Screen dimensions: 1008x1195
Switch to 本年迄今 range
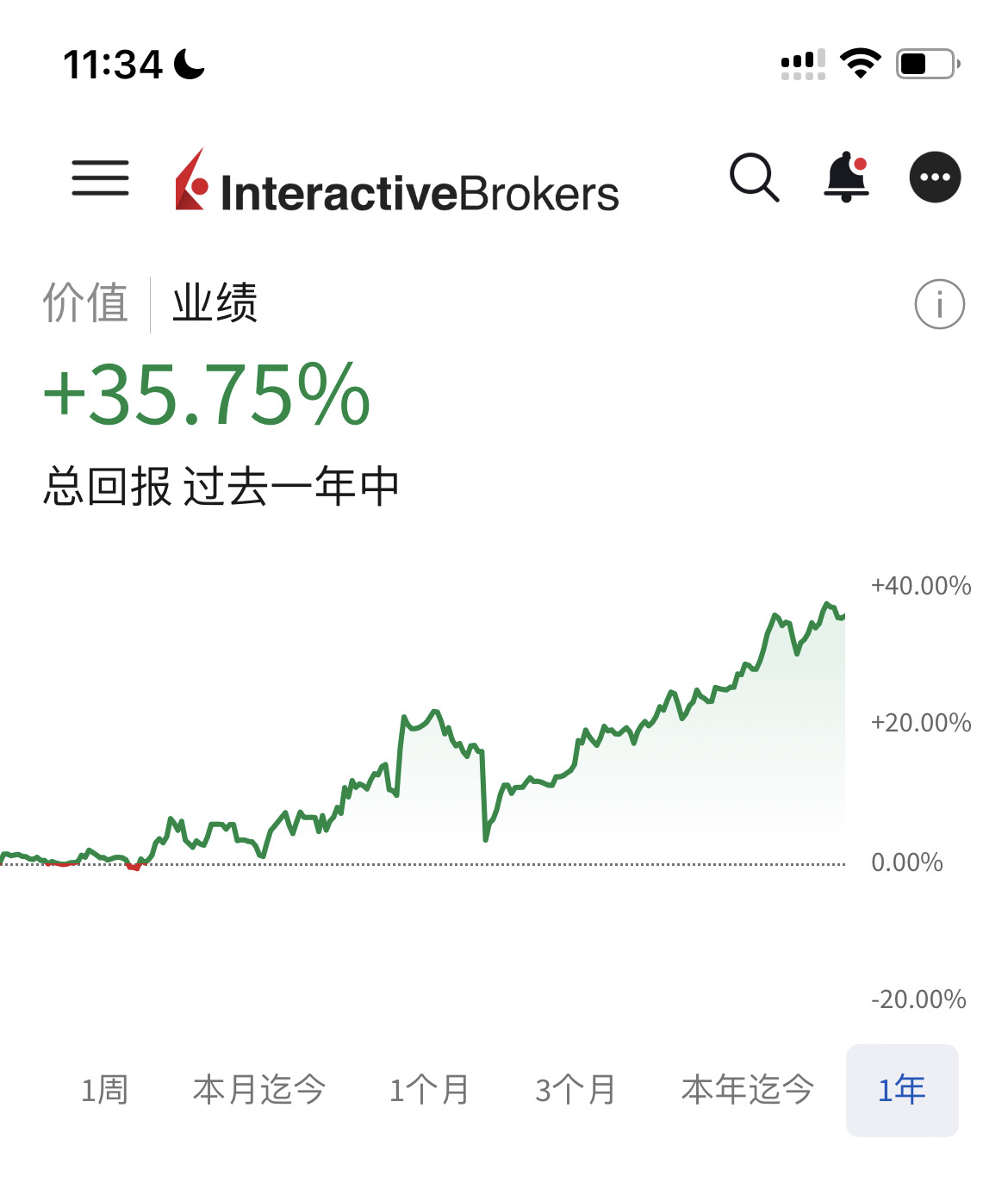click(x=748, y=1090)
